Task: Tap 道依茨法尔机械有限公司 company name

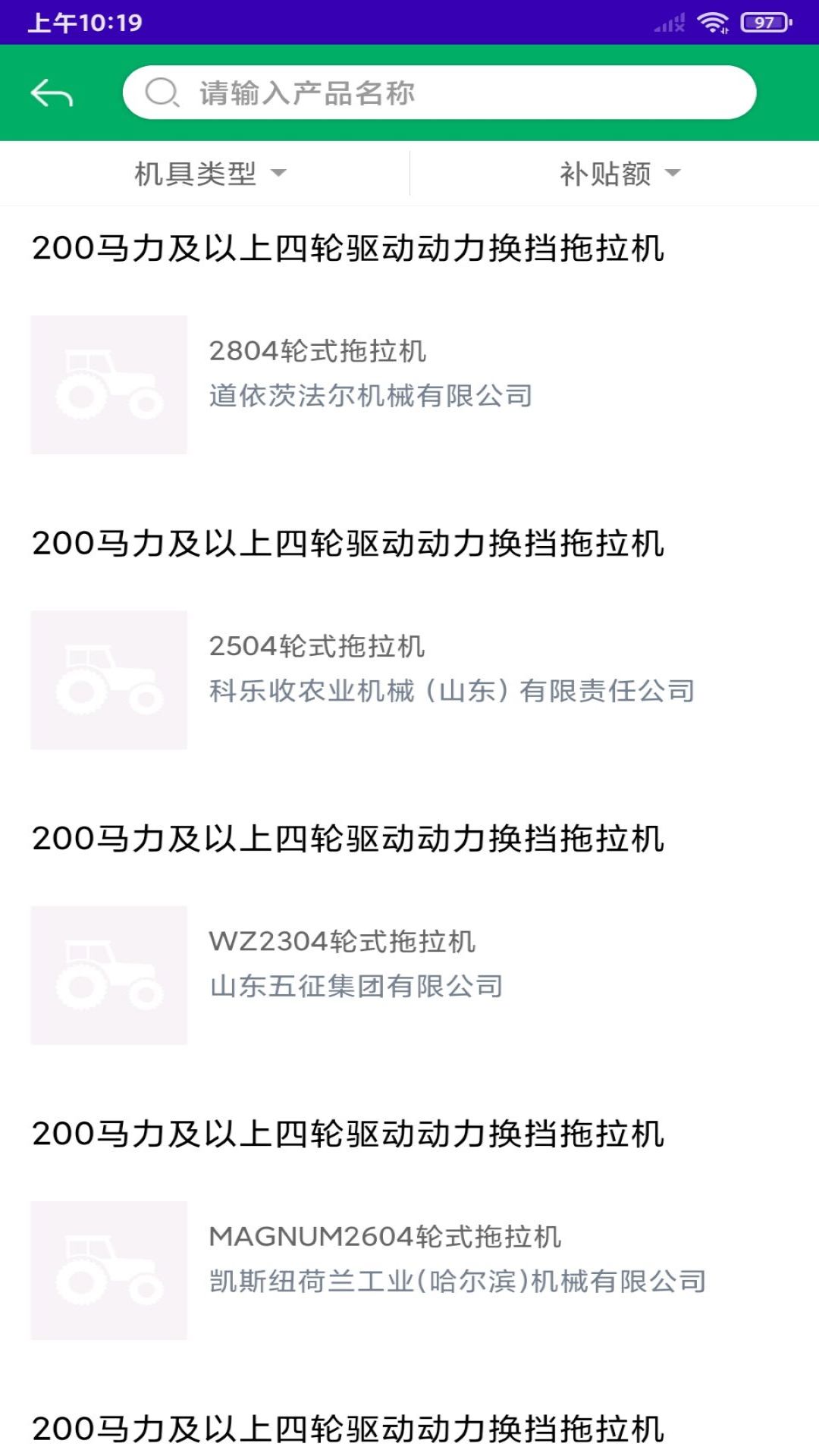Action: (x=371, y=394)
